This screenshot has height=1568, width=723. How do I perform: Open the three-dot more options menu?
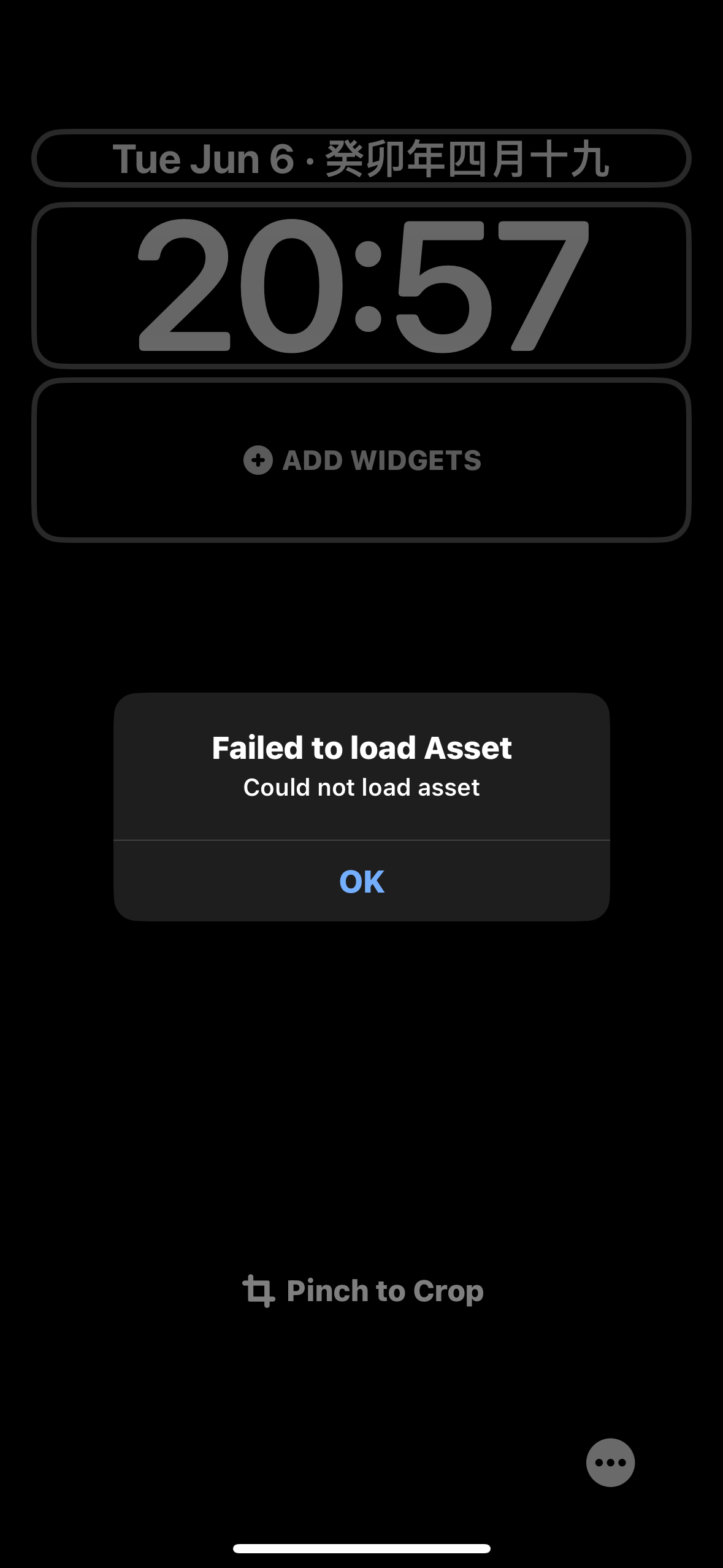pos(610,1462)
